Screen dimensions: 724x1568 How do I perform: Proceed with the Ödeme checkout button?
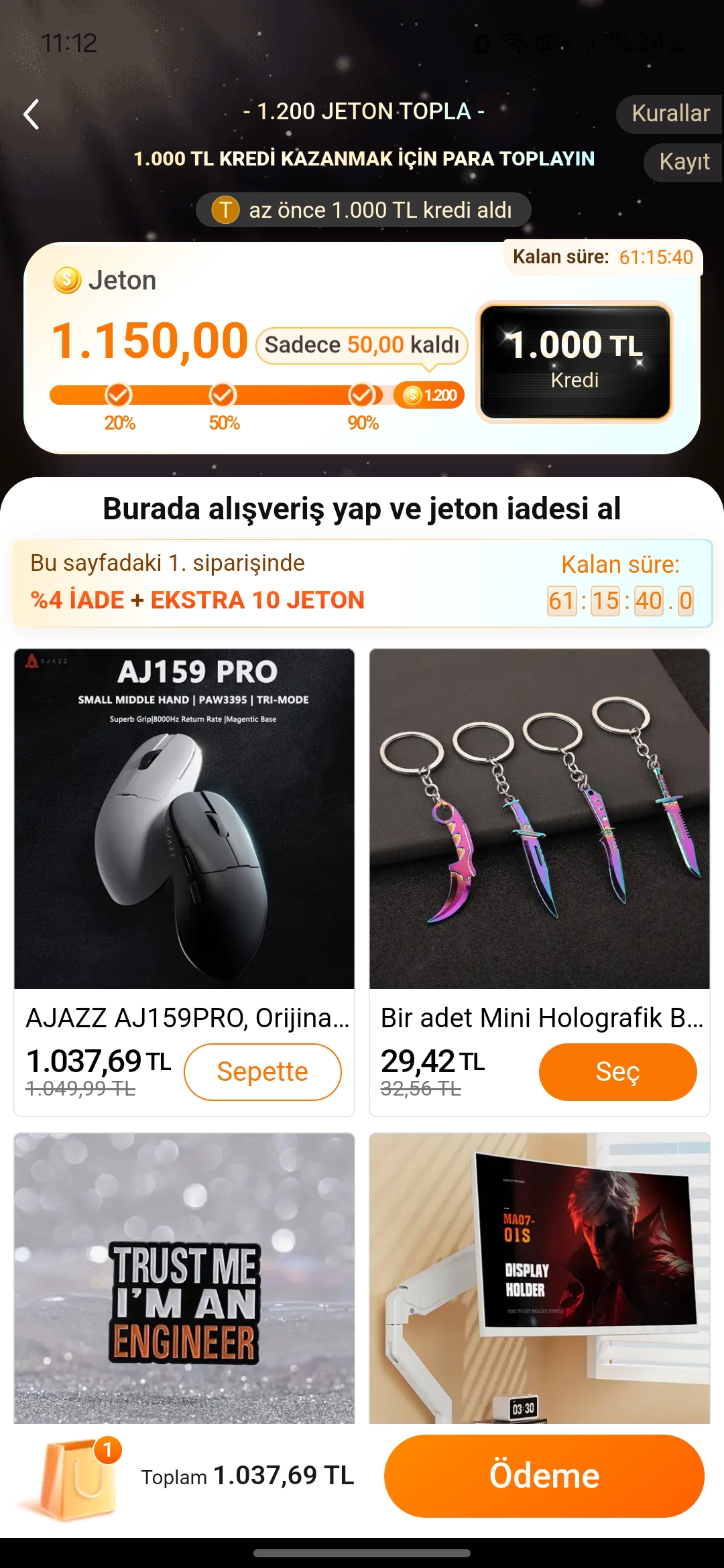tap(544, 1476)
